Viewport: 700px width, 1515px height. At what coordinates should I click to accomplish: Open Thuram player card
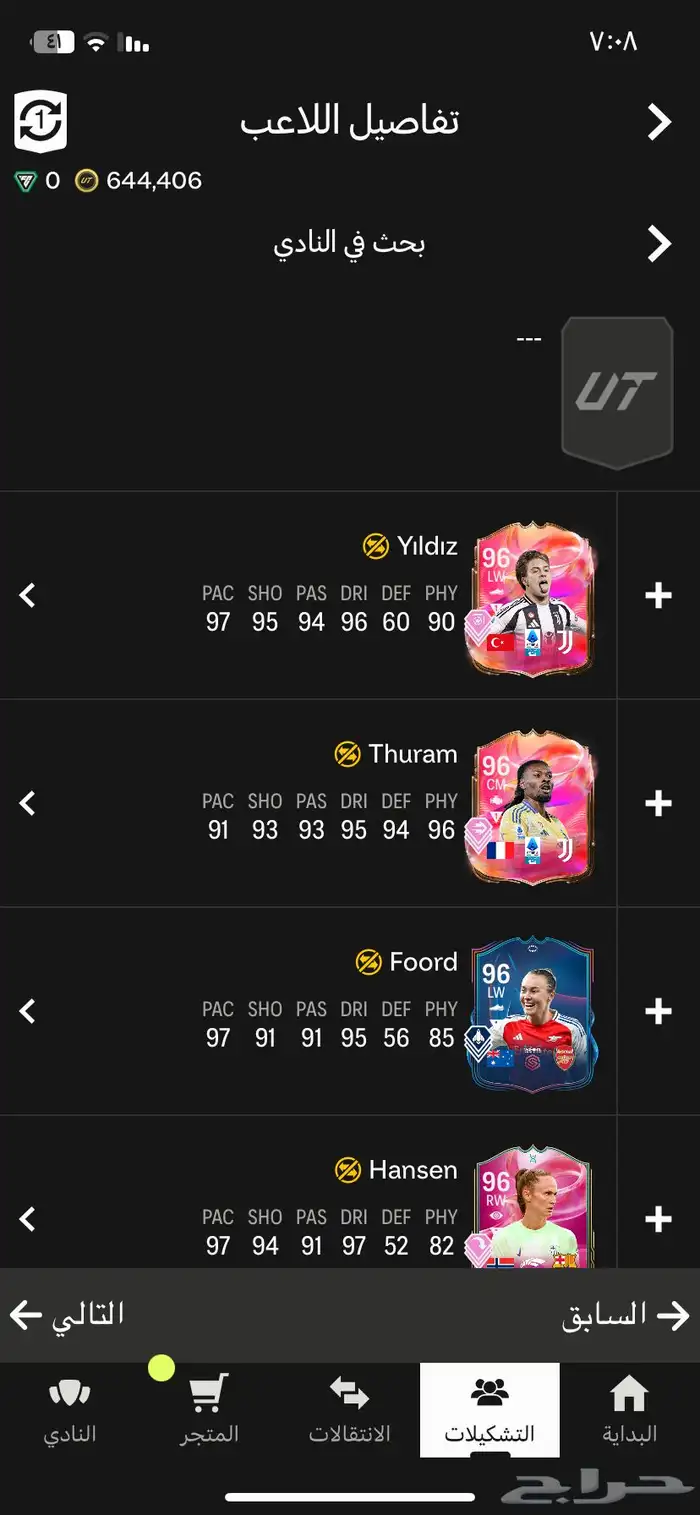(530, 807)
